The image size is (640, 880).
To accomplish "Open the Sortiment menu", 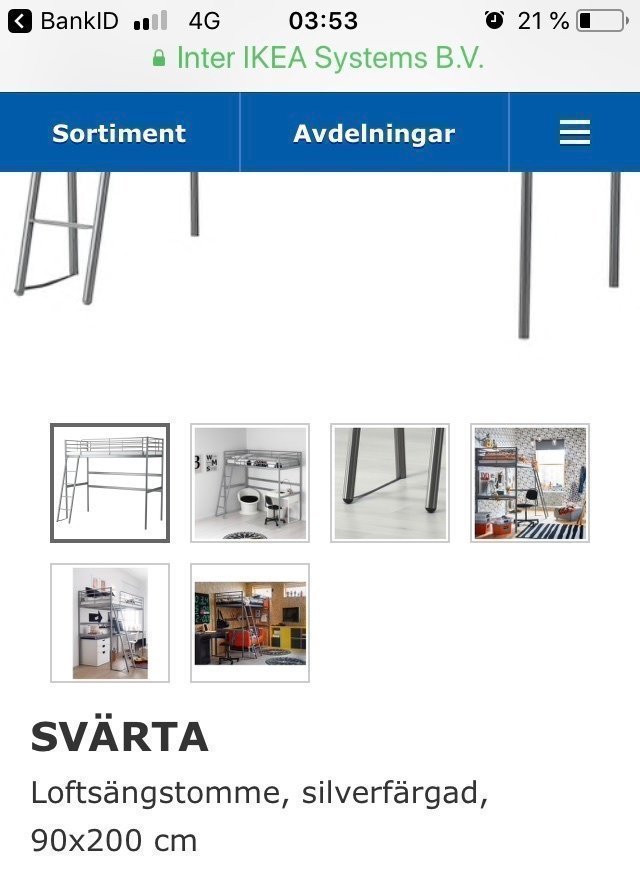I will pos(119,133).
